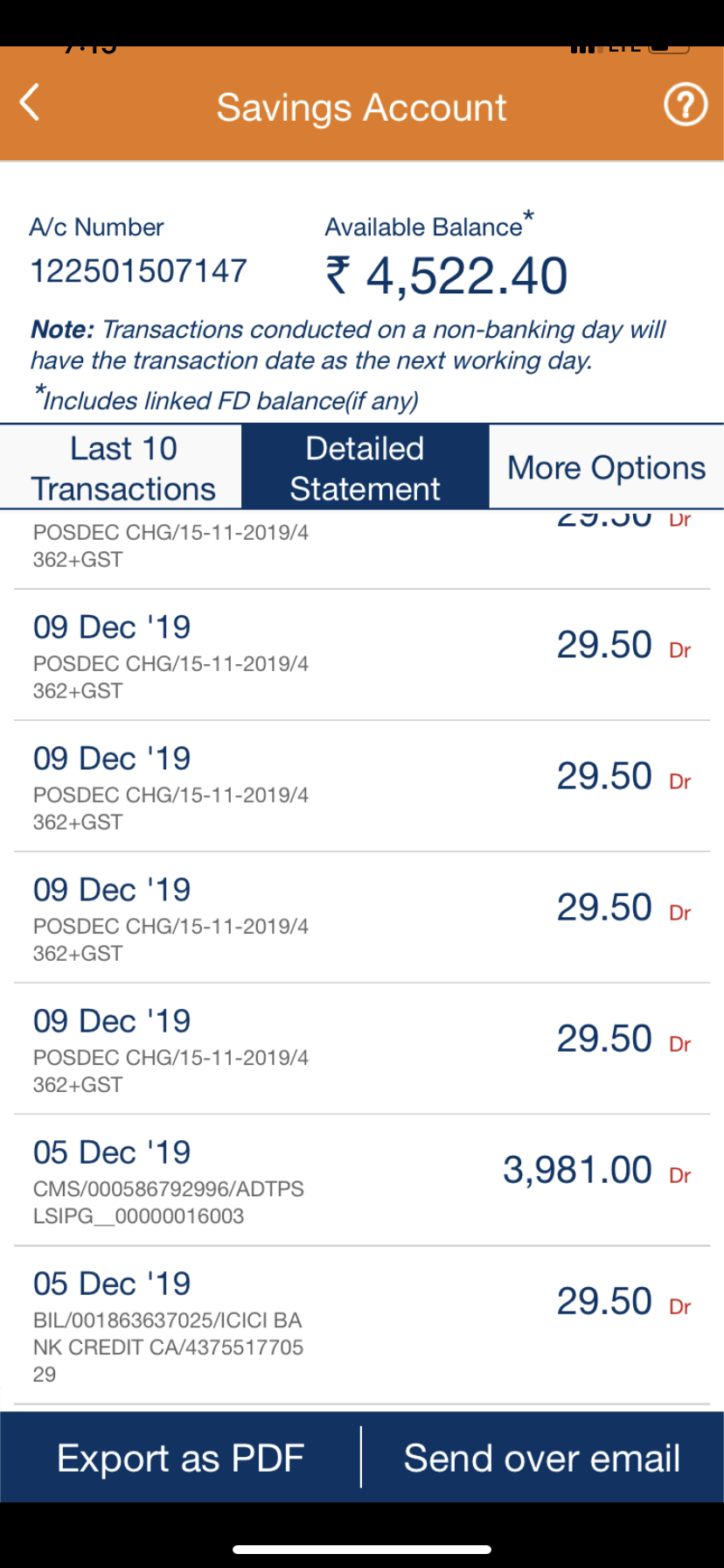The width and height of the screenshot is (724, 1568).
Task: Open More Options tab
Action: tap(606, 468)
